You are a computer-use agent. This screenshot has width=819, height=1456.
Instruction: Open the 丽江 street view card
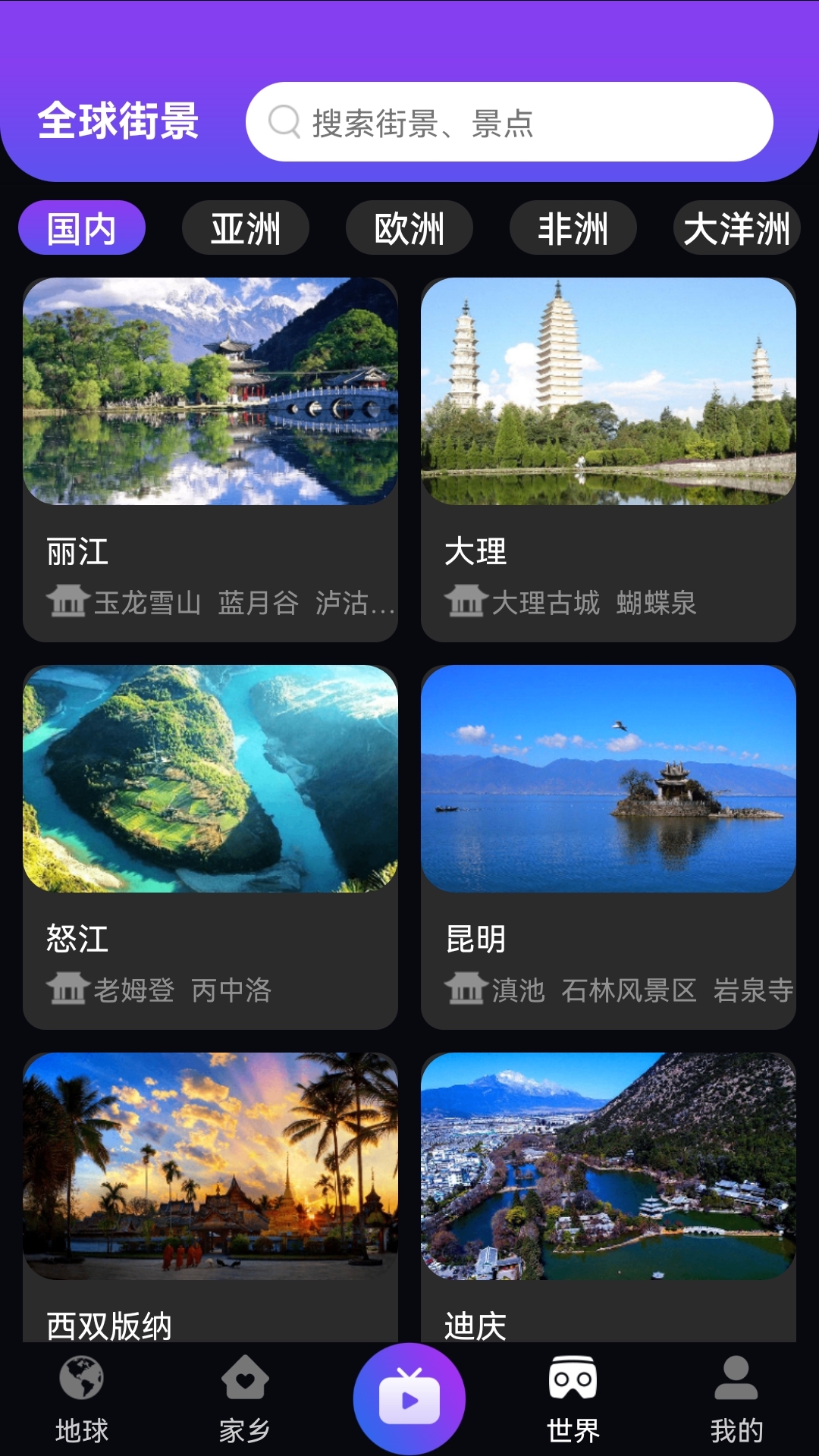(210, 459)
